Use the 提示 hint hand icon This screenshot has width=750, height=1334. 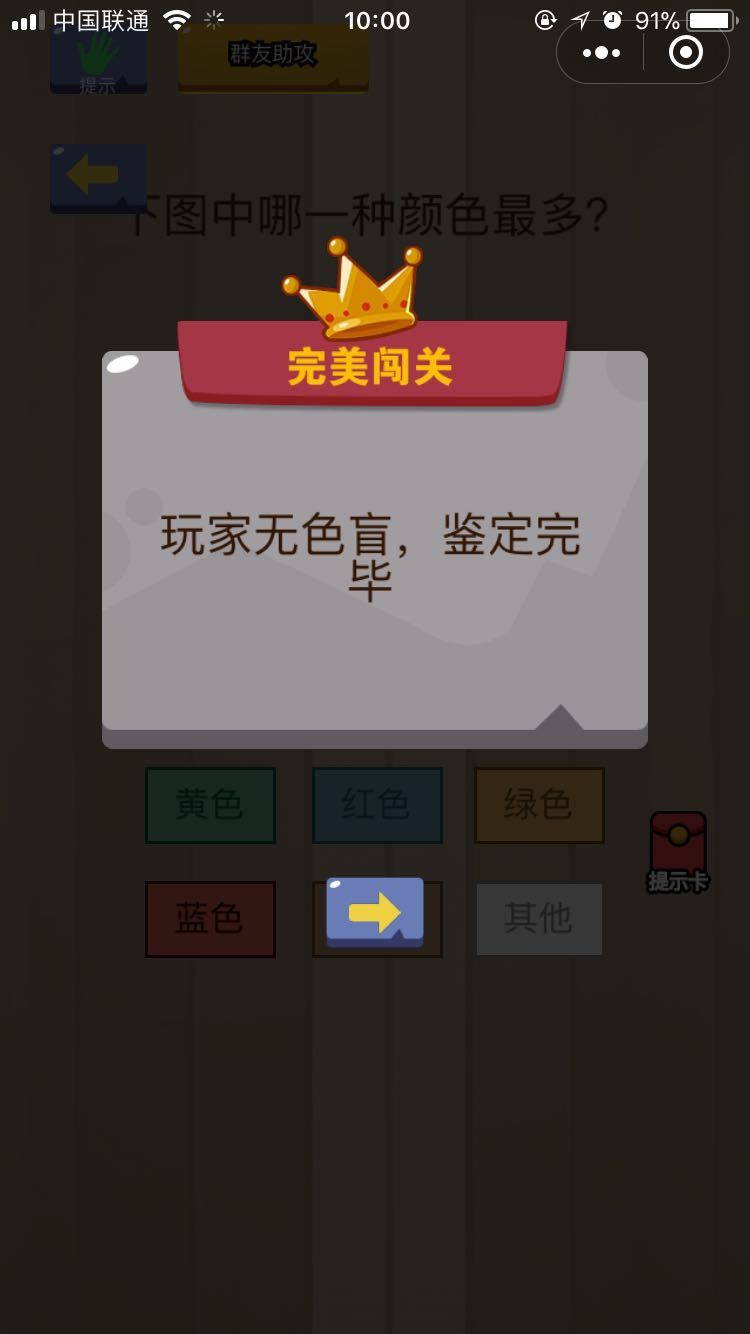point(98,59)
